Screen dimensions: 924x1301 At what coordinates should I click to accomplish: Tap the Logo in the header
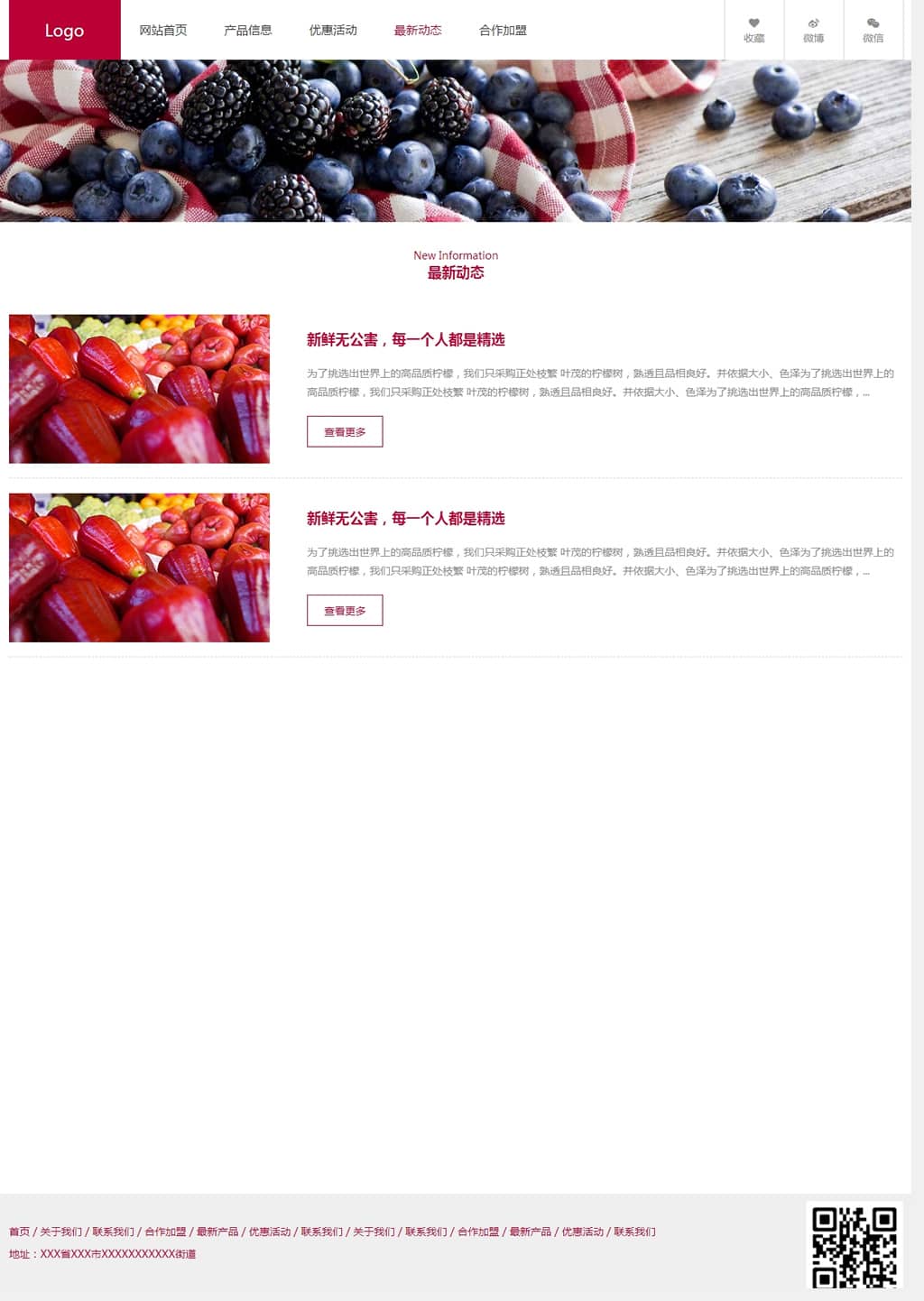[64, 30]
